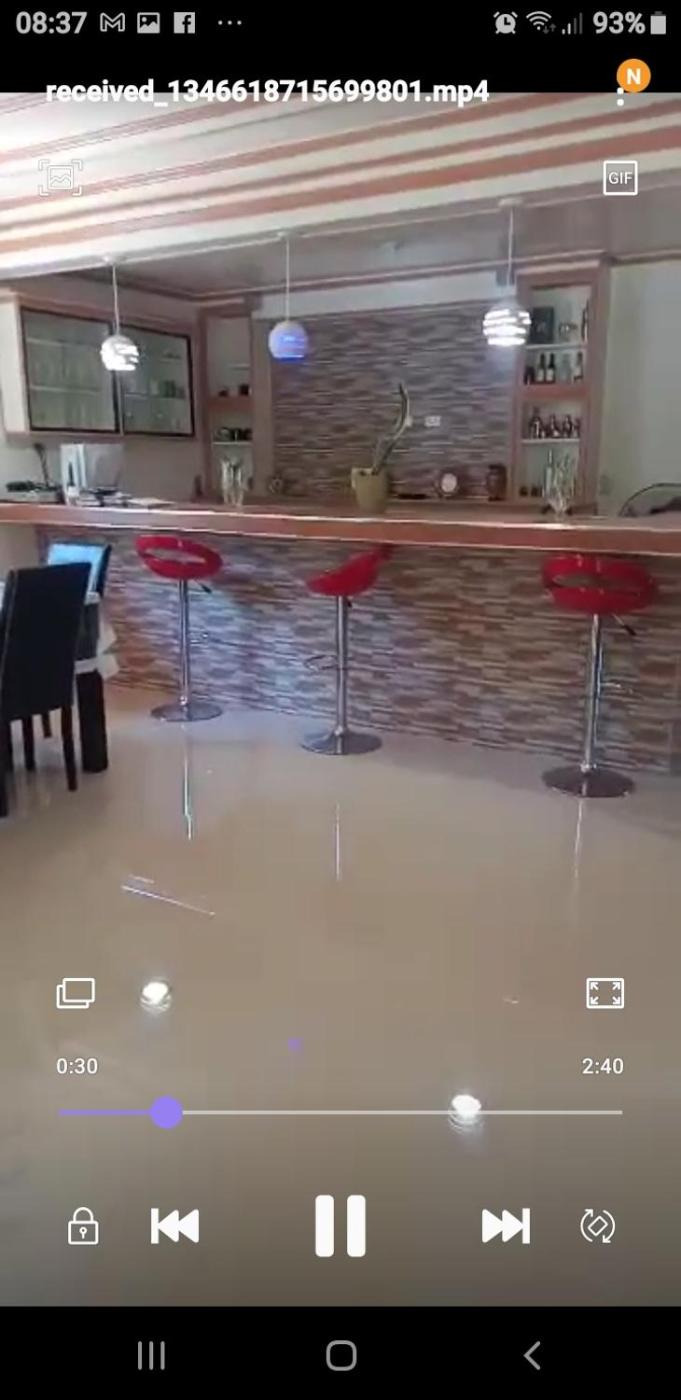Open the more options menu
This screenshot has height=1400, width=681.
[x=621, y=96]
